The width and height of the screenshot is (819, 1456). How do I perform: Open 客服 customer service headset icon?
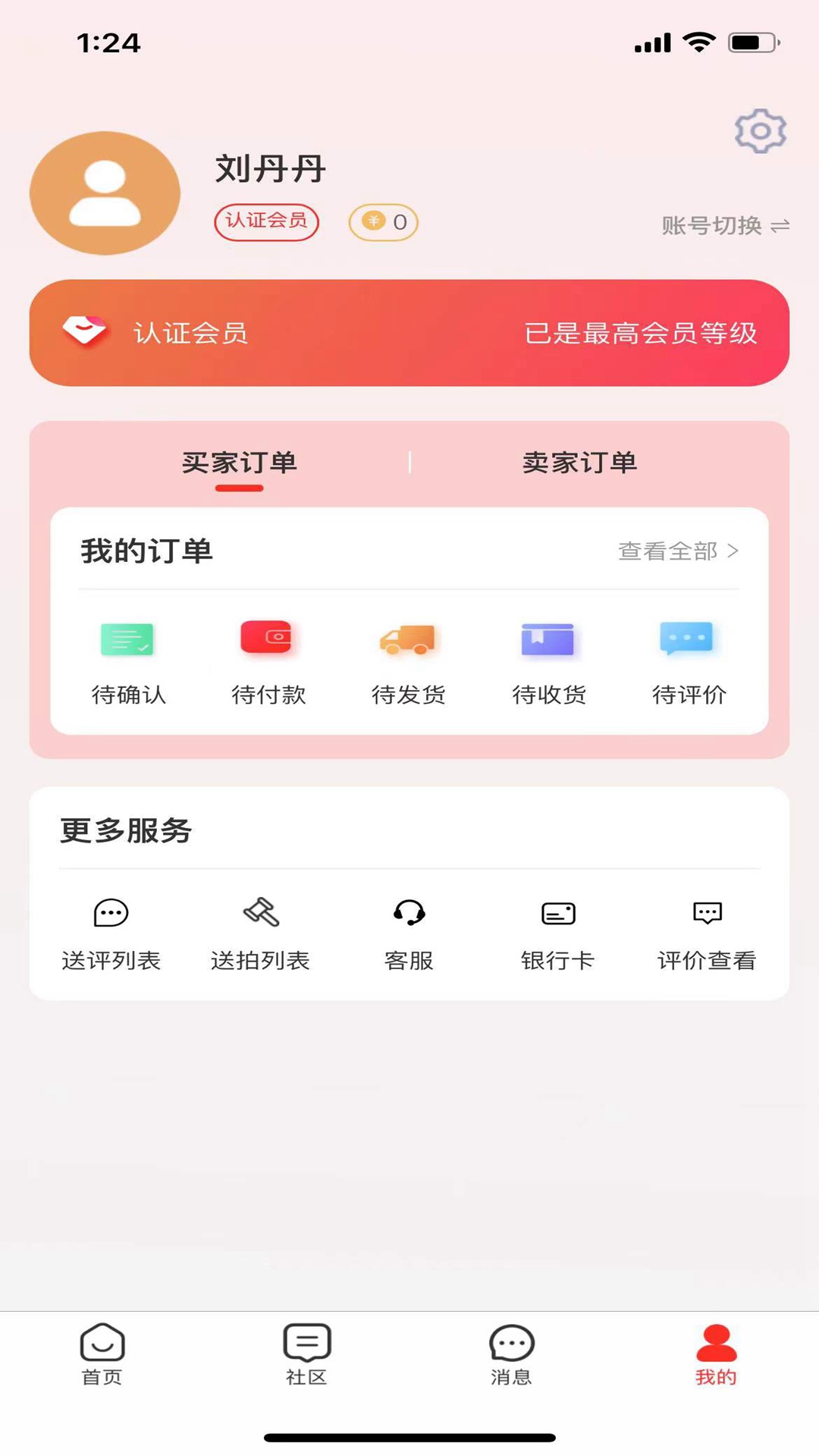point(407,914)
